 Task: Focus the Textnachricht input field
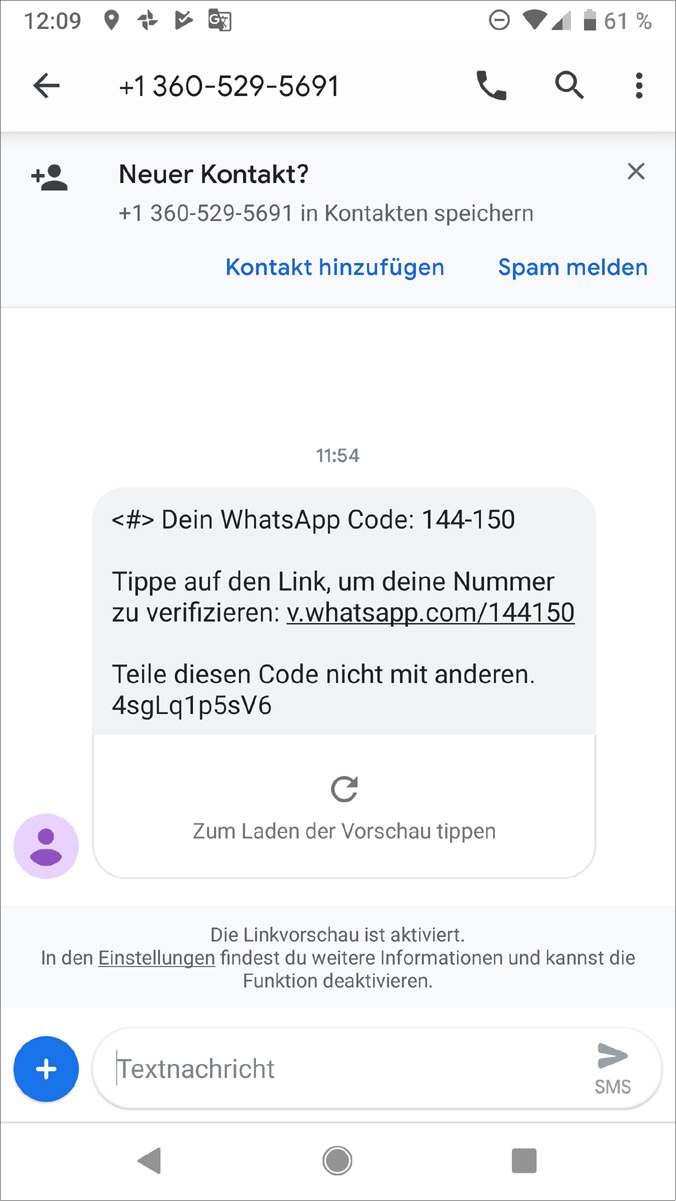(x=340, y=1069)
